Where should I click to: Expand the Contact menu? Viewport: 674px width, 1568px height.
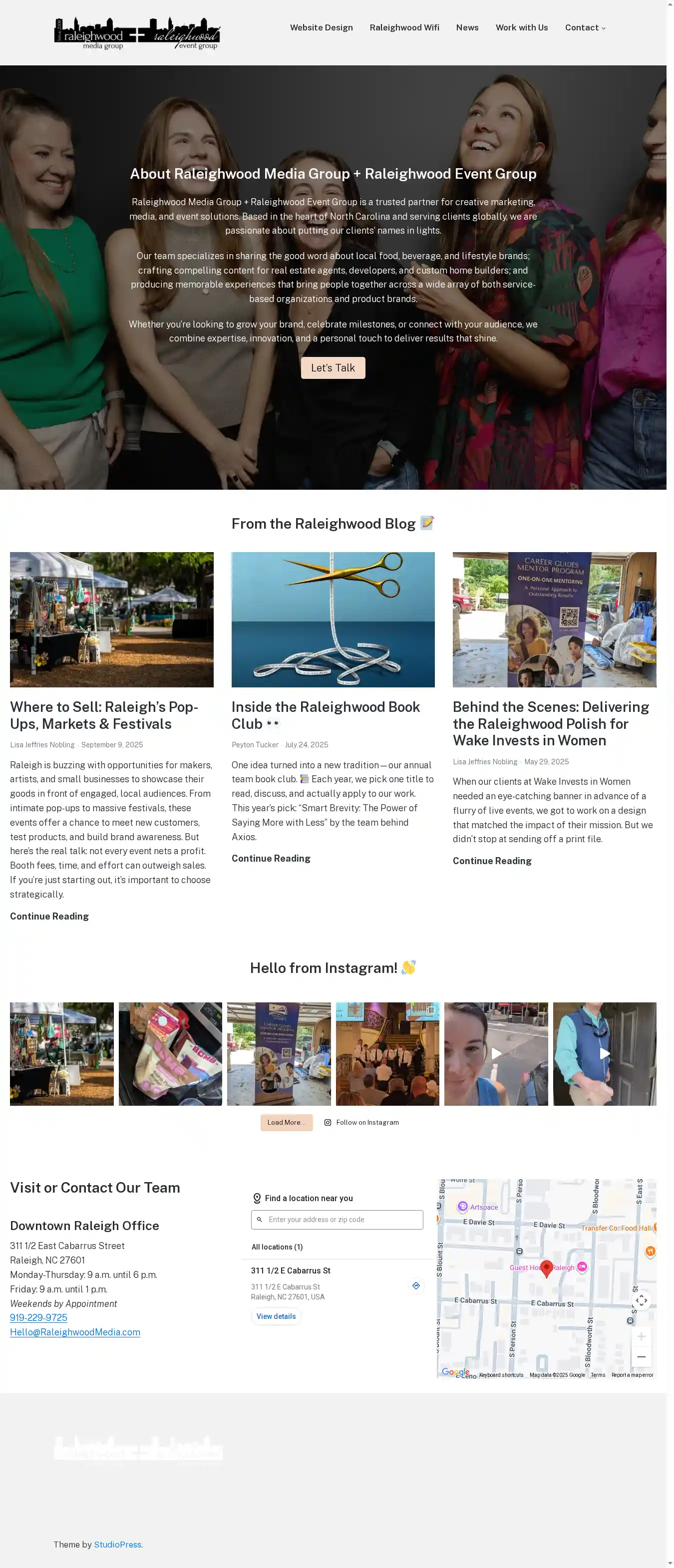coord(585,27)
